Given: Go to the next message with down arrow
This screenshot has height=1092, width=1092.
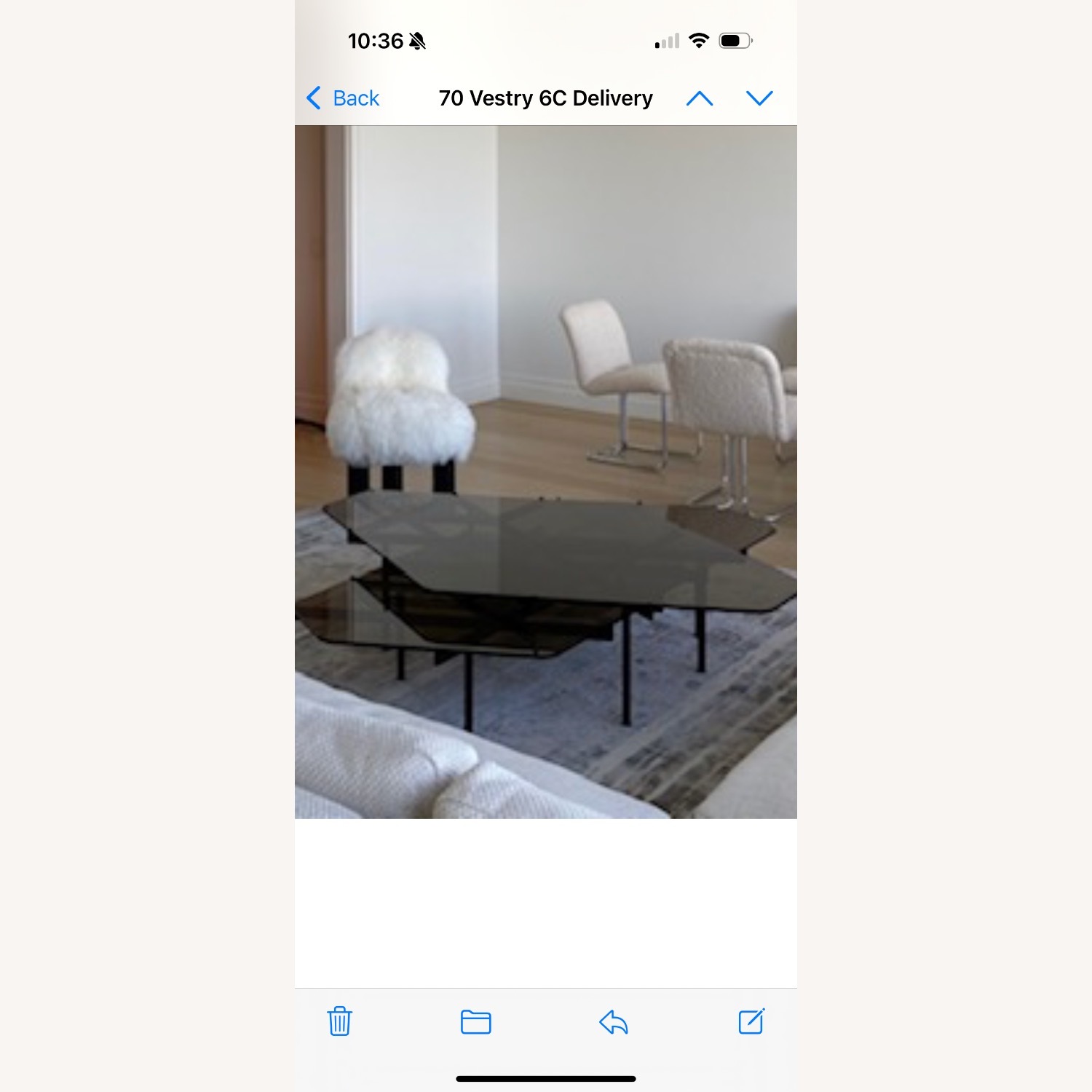Looking at the screenshot, I should 759,98.
